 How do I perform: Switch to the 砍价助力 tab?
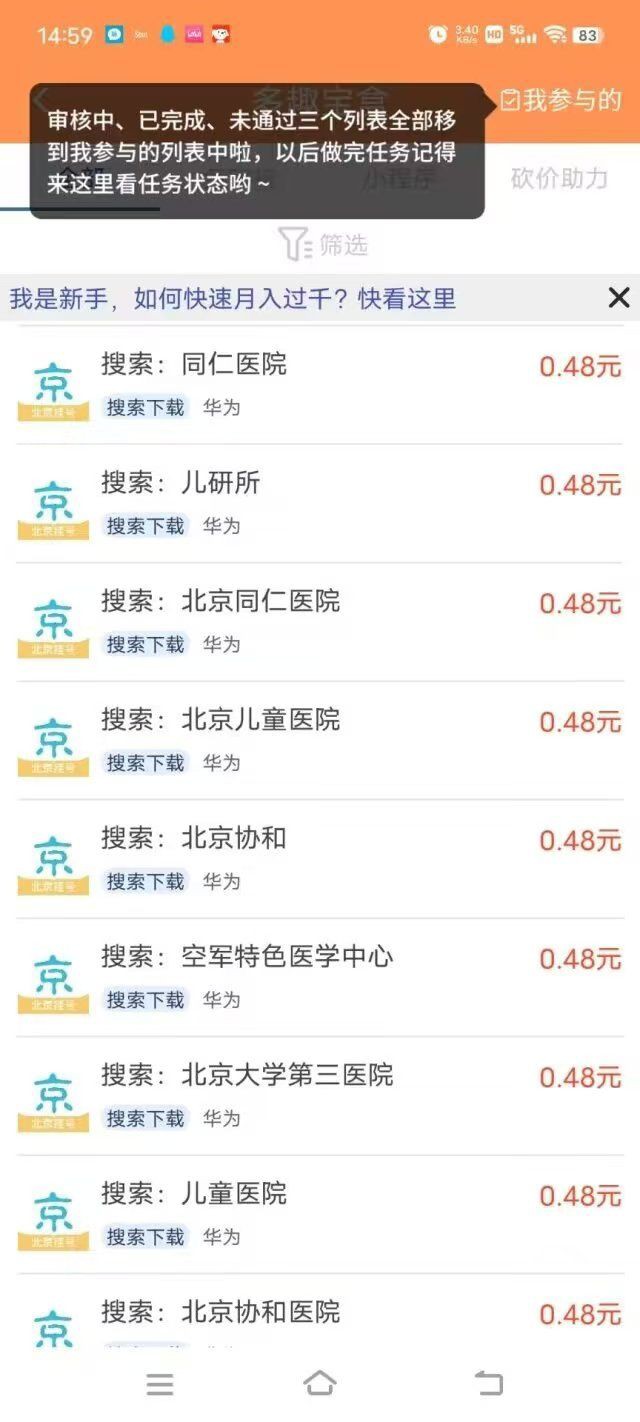(559, 179)
